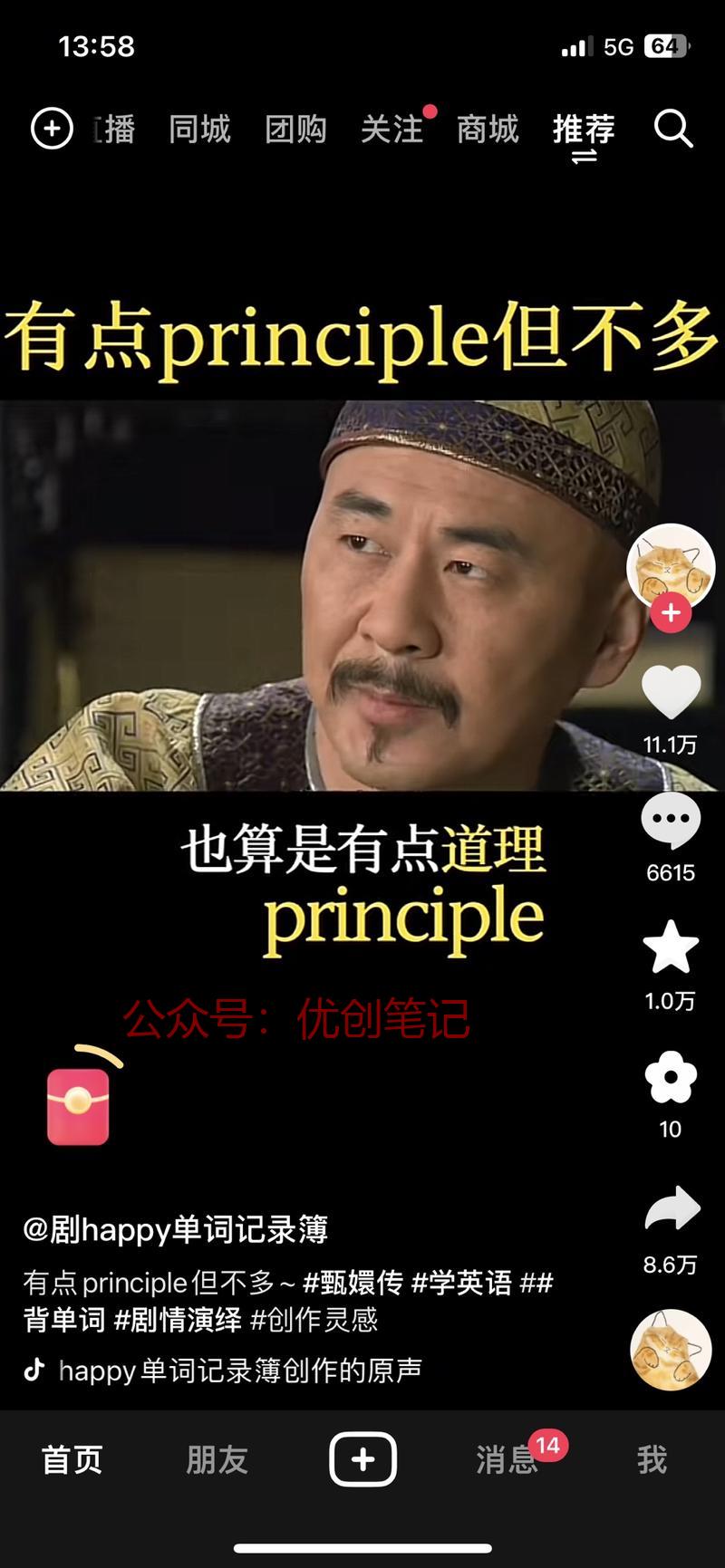Screen dimensions: 725x1568
Task: Favorite the video with the star icon
Action: click(671, 948)
